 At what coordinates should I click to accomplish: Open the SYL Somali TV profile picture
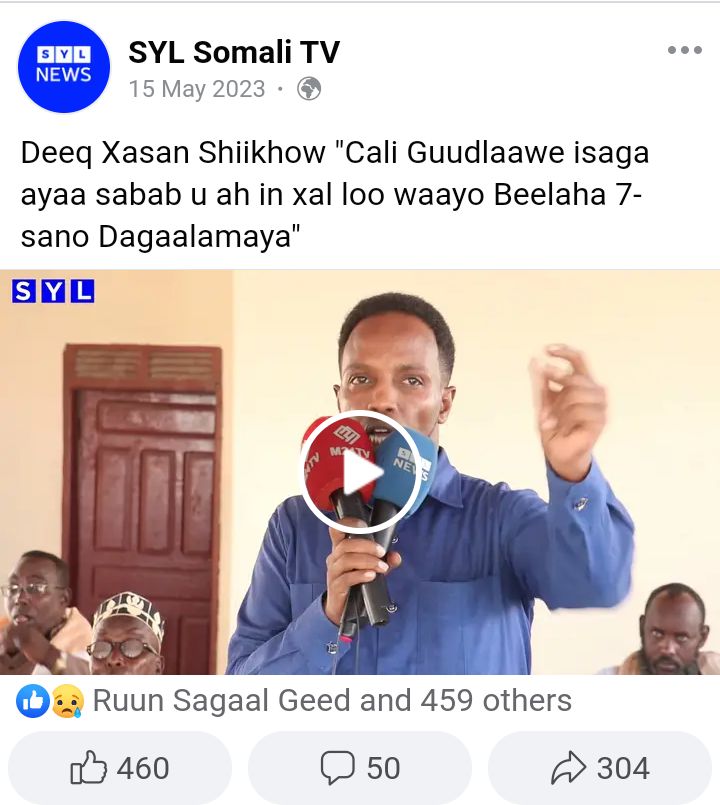64,67
